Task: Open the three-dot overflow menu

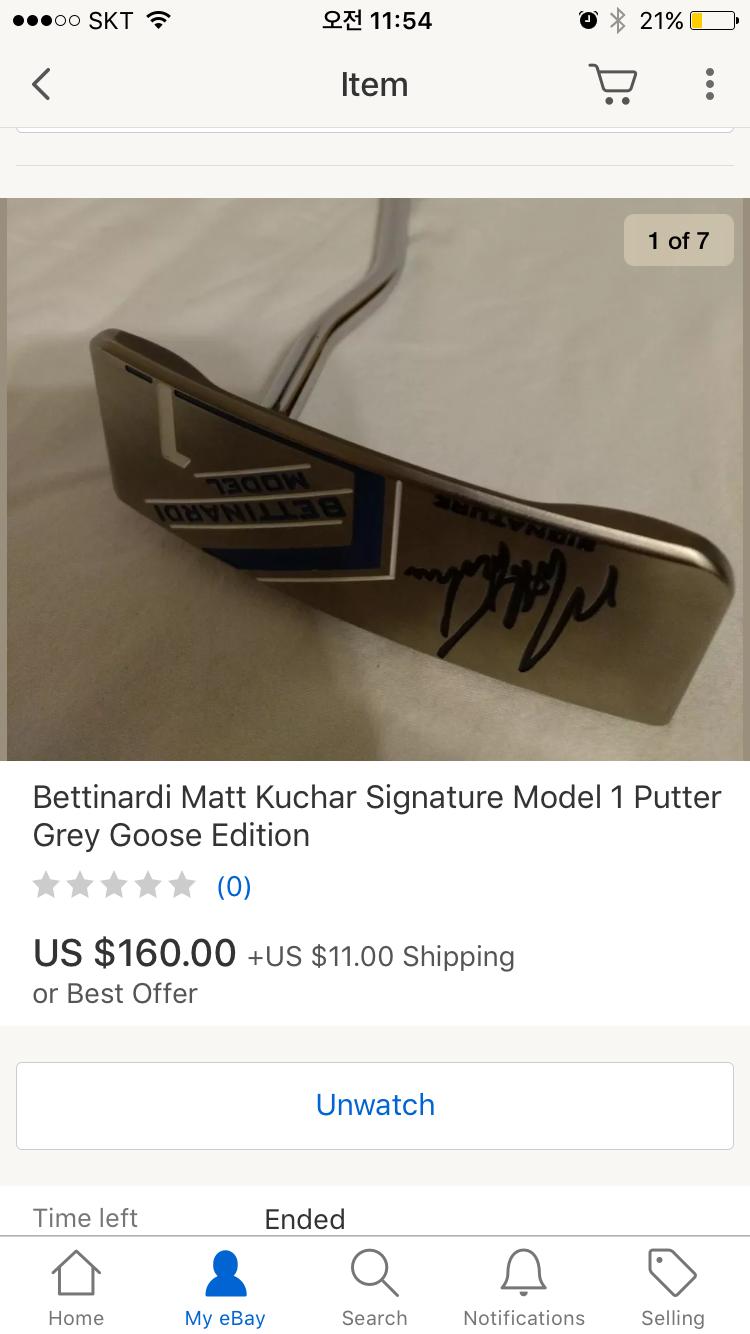Action: coord(709,84)
